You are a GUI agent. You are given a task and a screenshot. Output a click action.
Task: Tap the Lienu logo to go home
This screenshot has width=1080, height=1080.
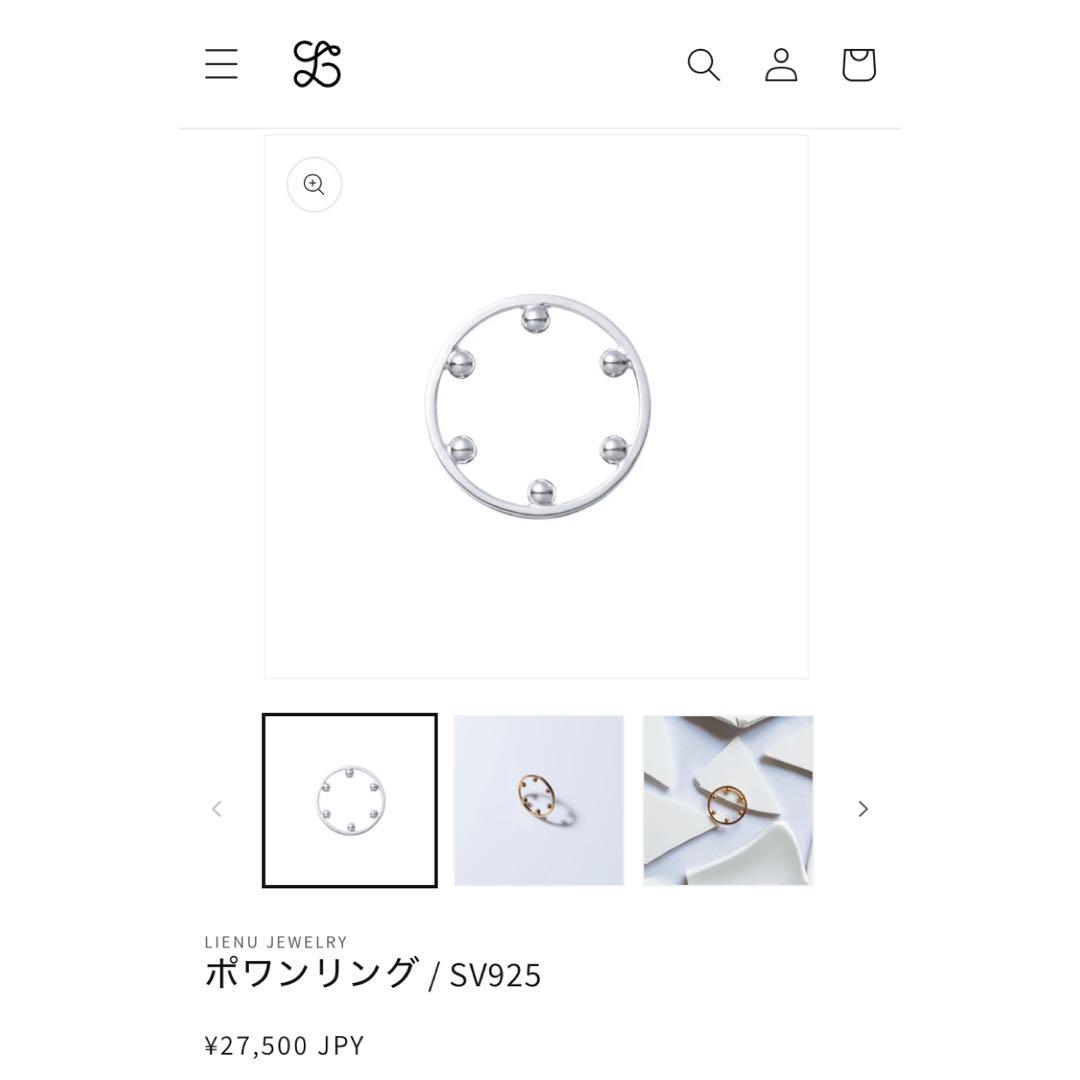[317, 64]
